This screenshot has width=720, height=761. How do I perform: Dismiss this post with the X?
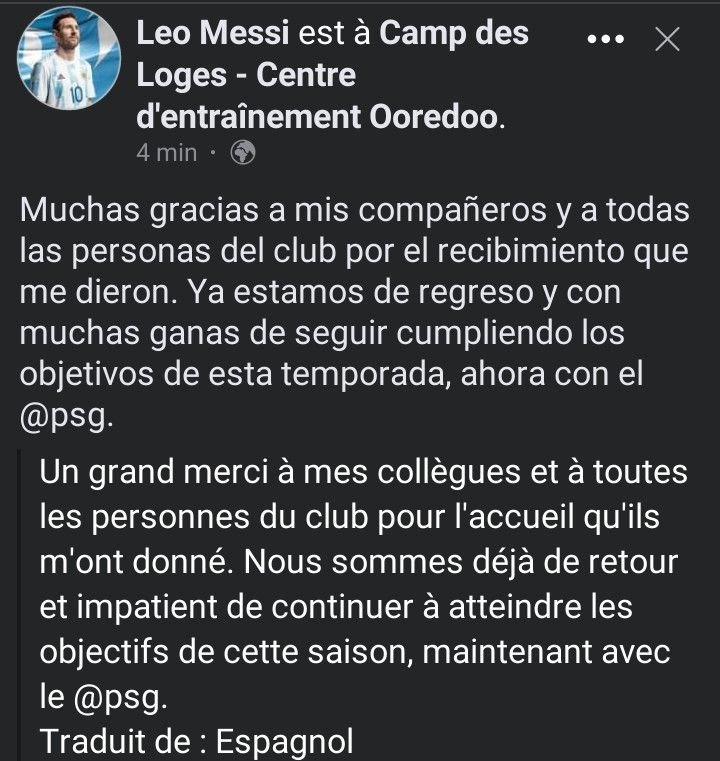point(666,39)
